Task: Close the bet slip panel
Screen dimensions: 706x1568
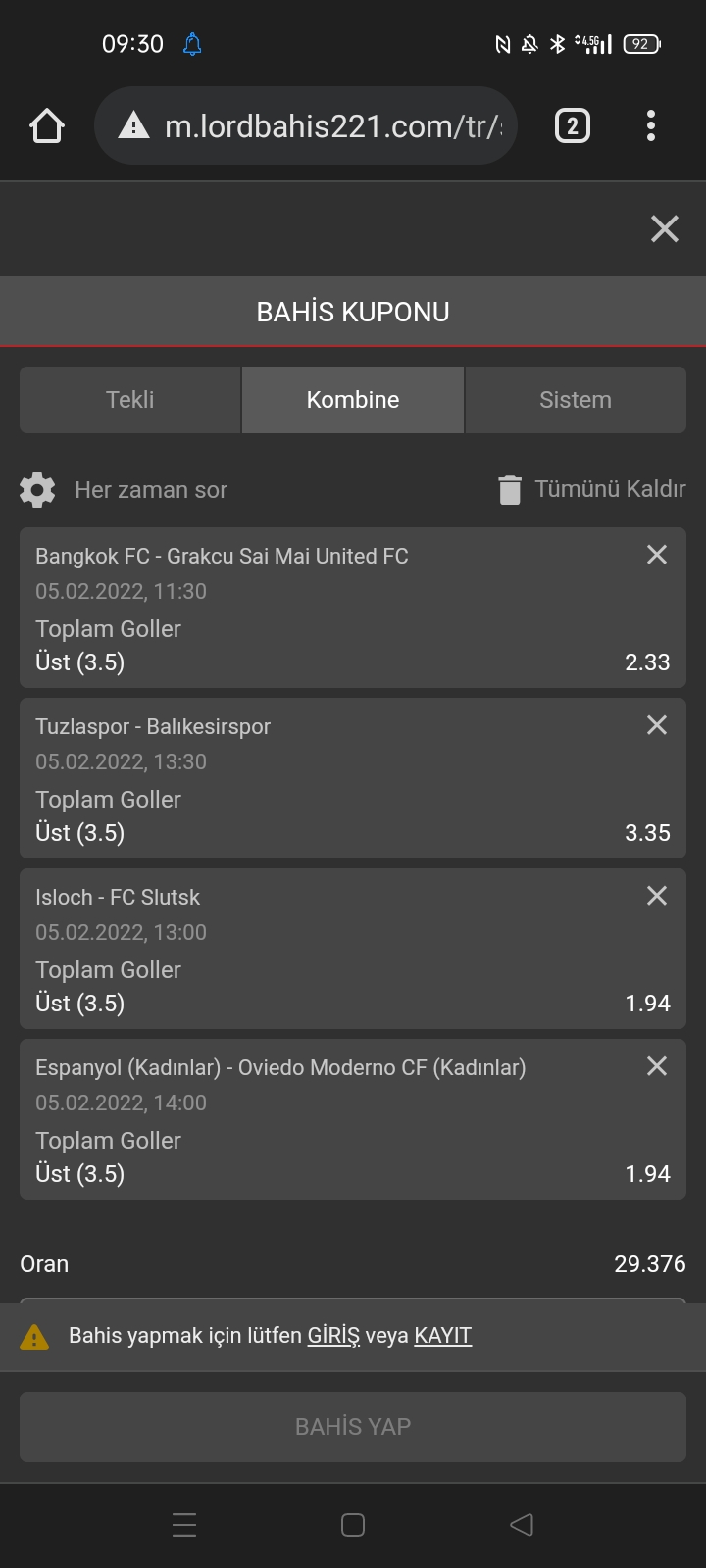Action: pos(665,228)
